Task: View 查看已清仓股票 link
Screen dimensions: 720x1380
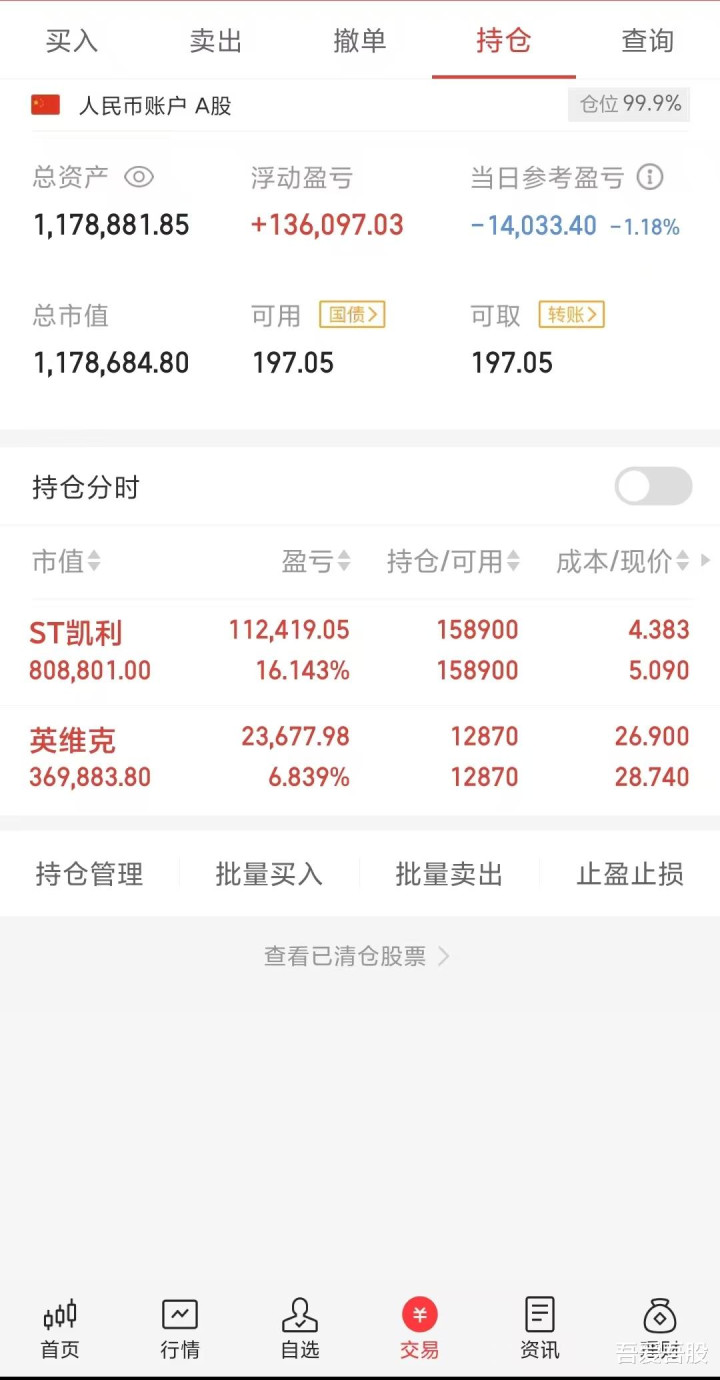Action: [357, 957]
